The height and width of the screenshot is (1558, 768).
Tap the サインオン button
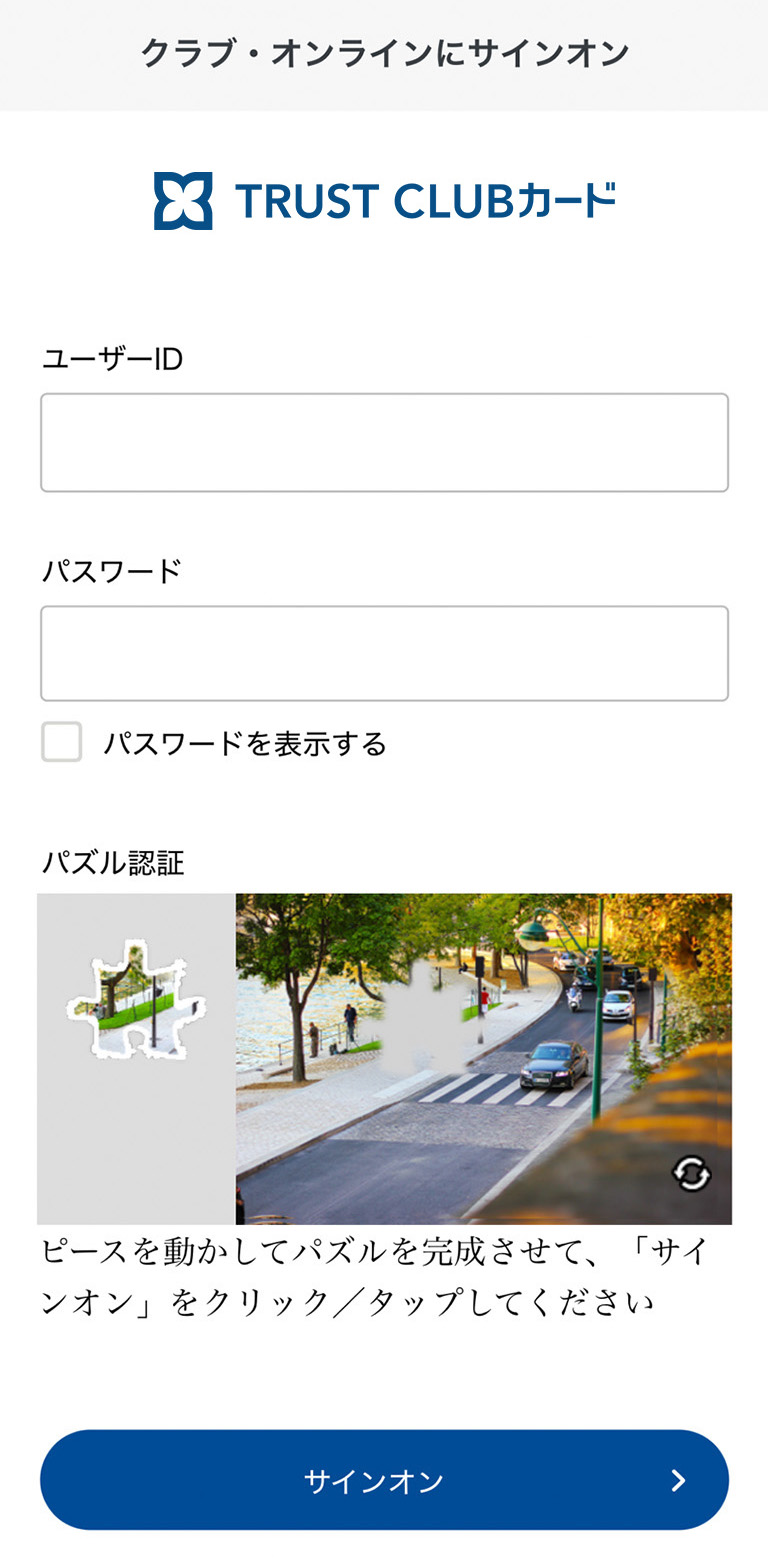tap(384, 1480)
